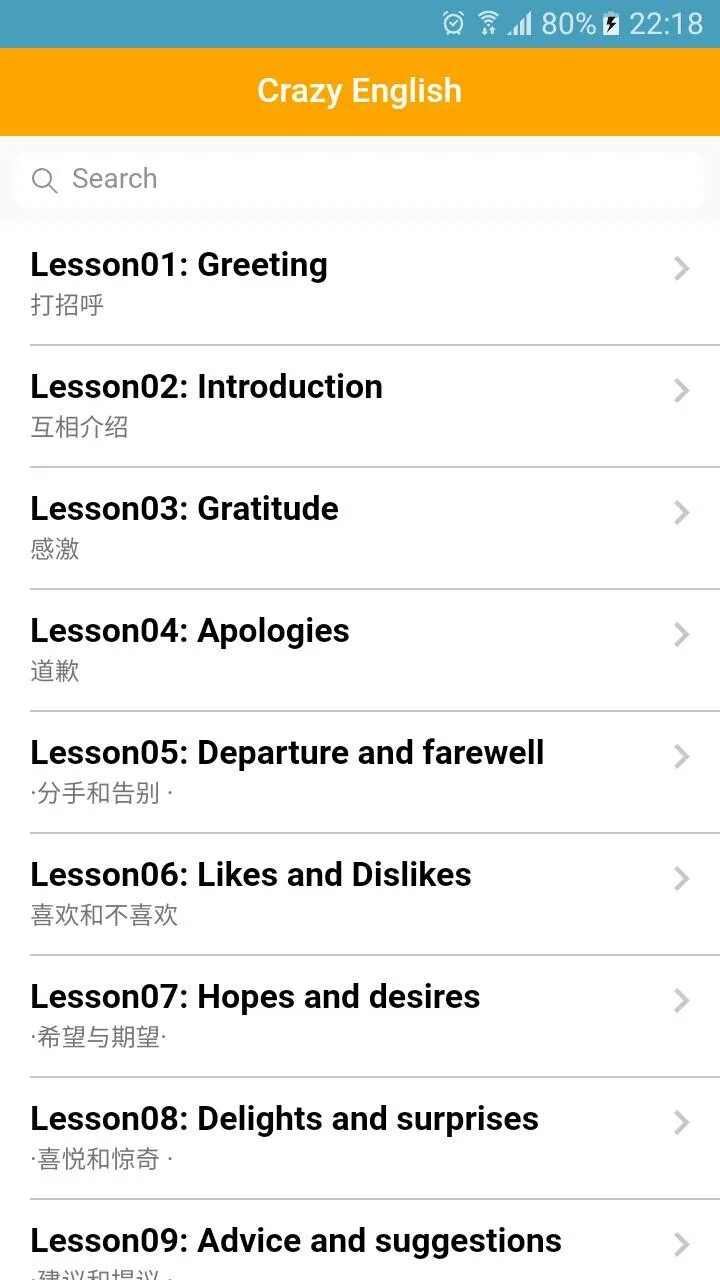Go to Lesson05: Departure and farewell
The image size is (720, 1280).
[x=360, y=771]
